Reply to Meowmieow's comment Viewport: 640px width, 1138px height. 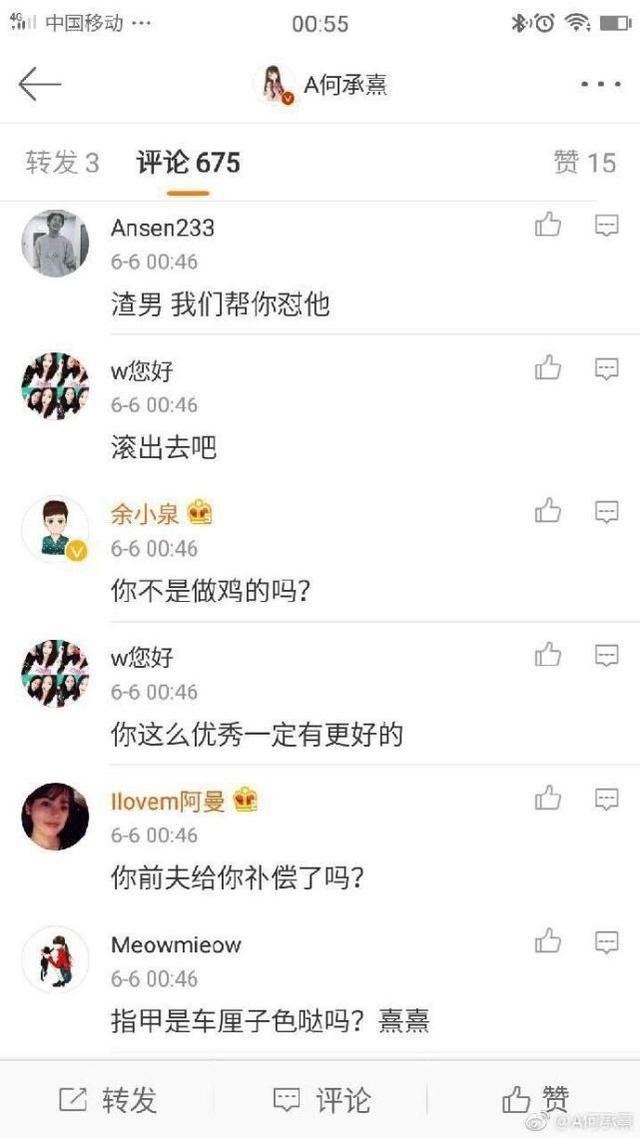pyautogui.click(x=607, y=941)
